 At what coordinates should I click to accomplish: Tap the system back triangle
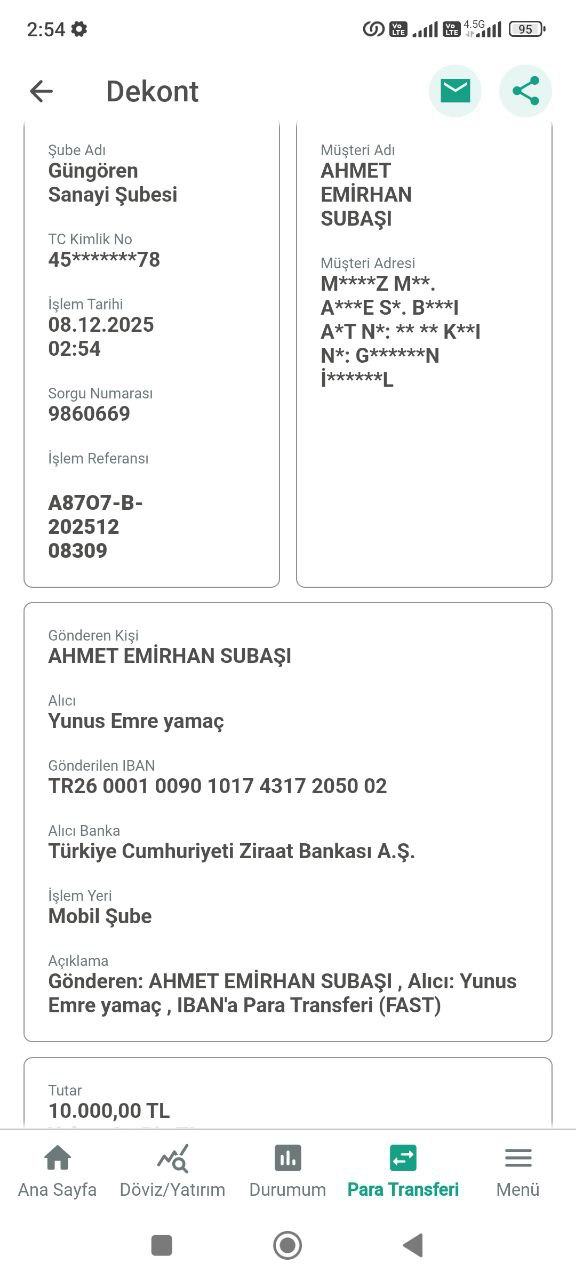point(412,1245)
